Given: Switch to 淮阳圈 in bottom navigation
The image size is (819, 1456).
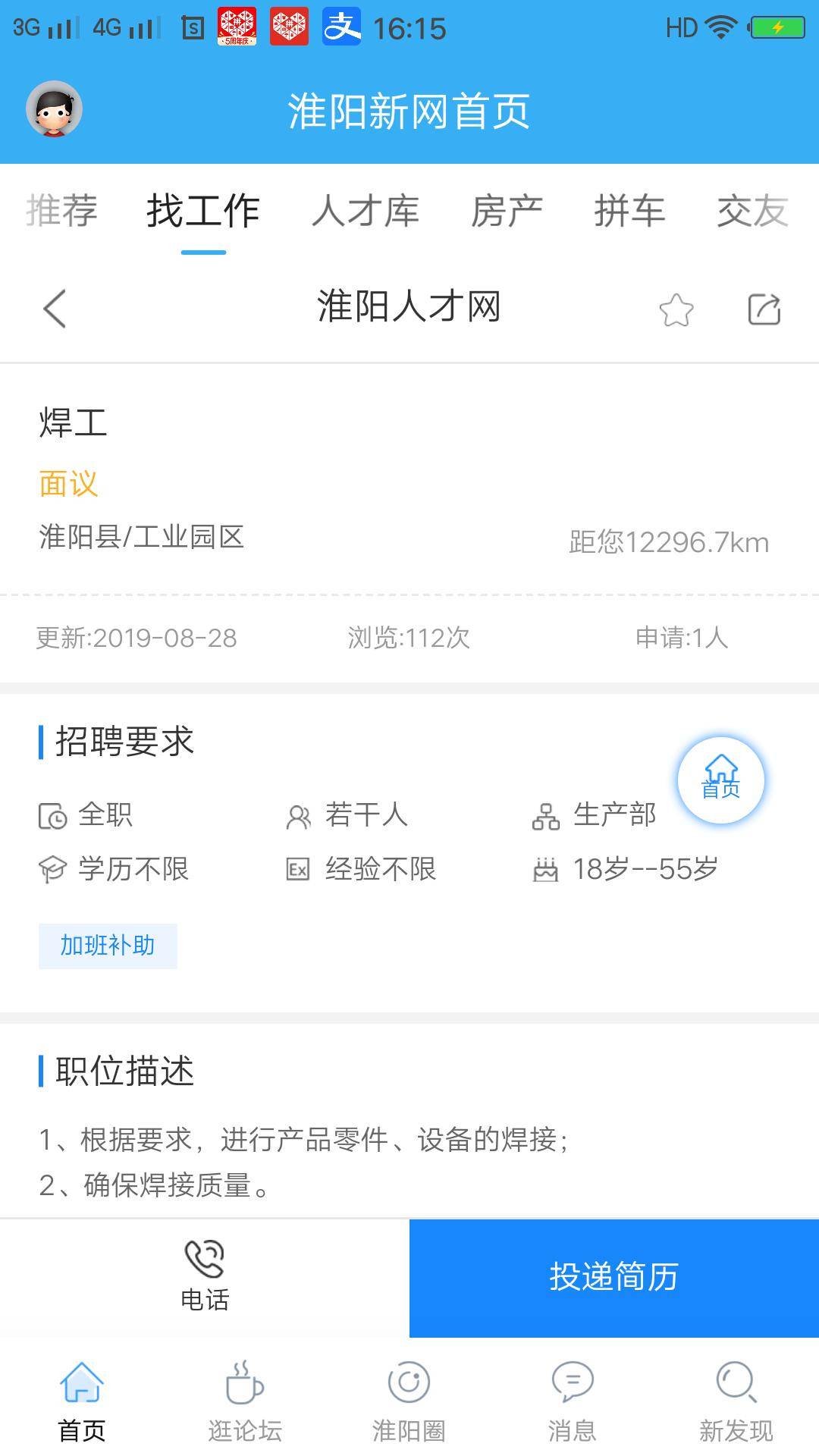Looking at the screenshot, I should 409,1401.
